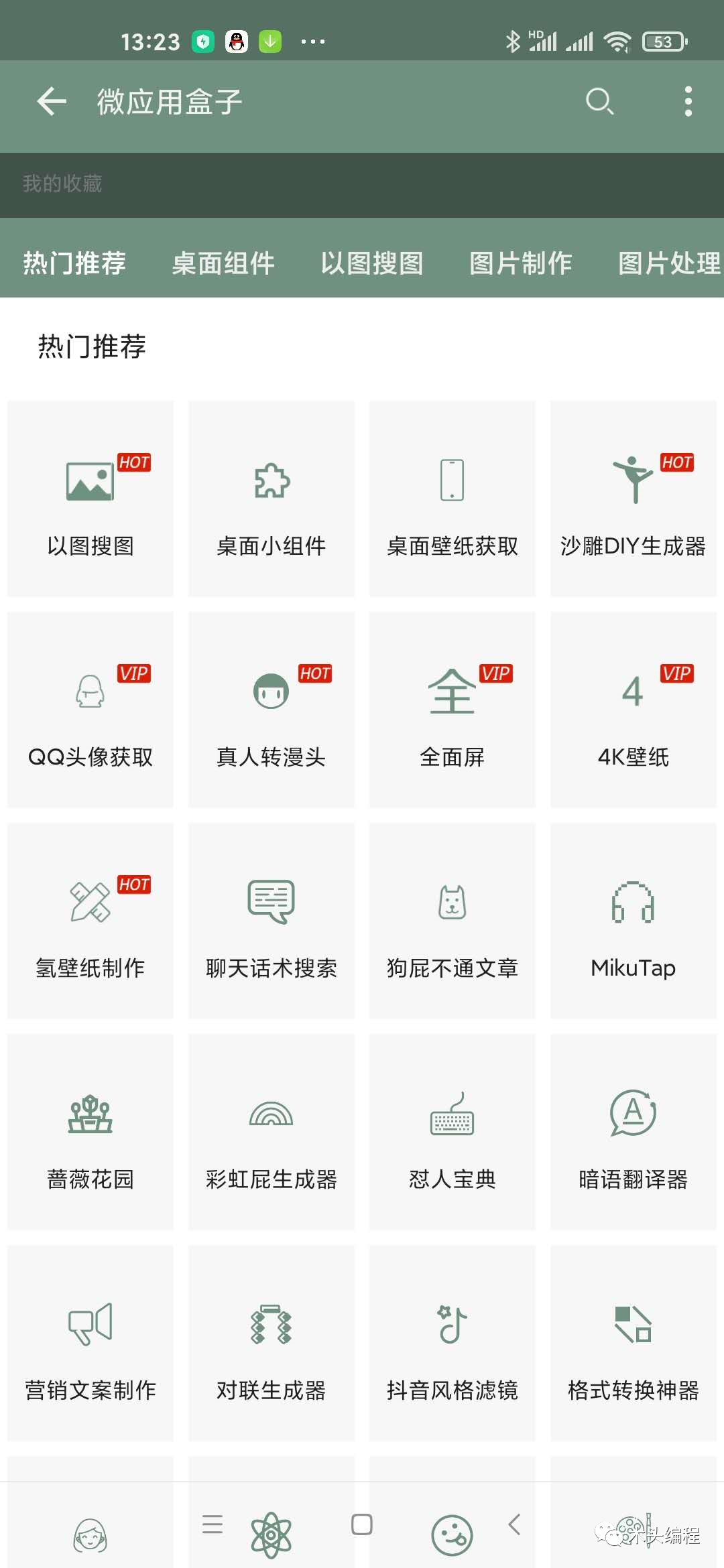
Task: Tap the system home button
Action: click(x=362, y=1524)
